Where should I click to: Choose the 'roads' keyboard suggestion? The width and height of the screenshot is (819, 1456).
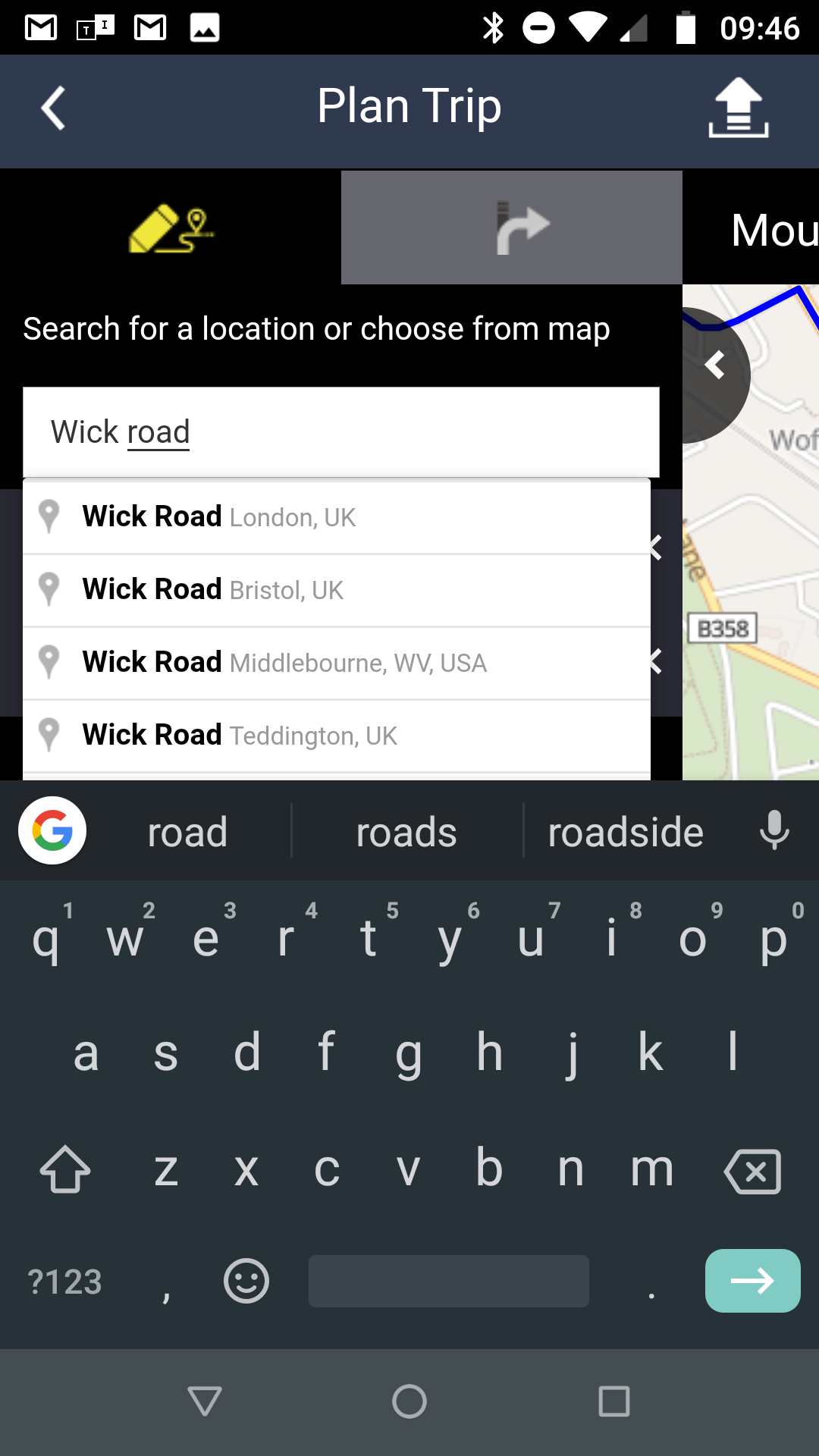click(406, 833)
